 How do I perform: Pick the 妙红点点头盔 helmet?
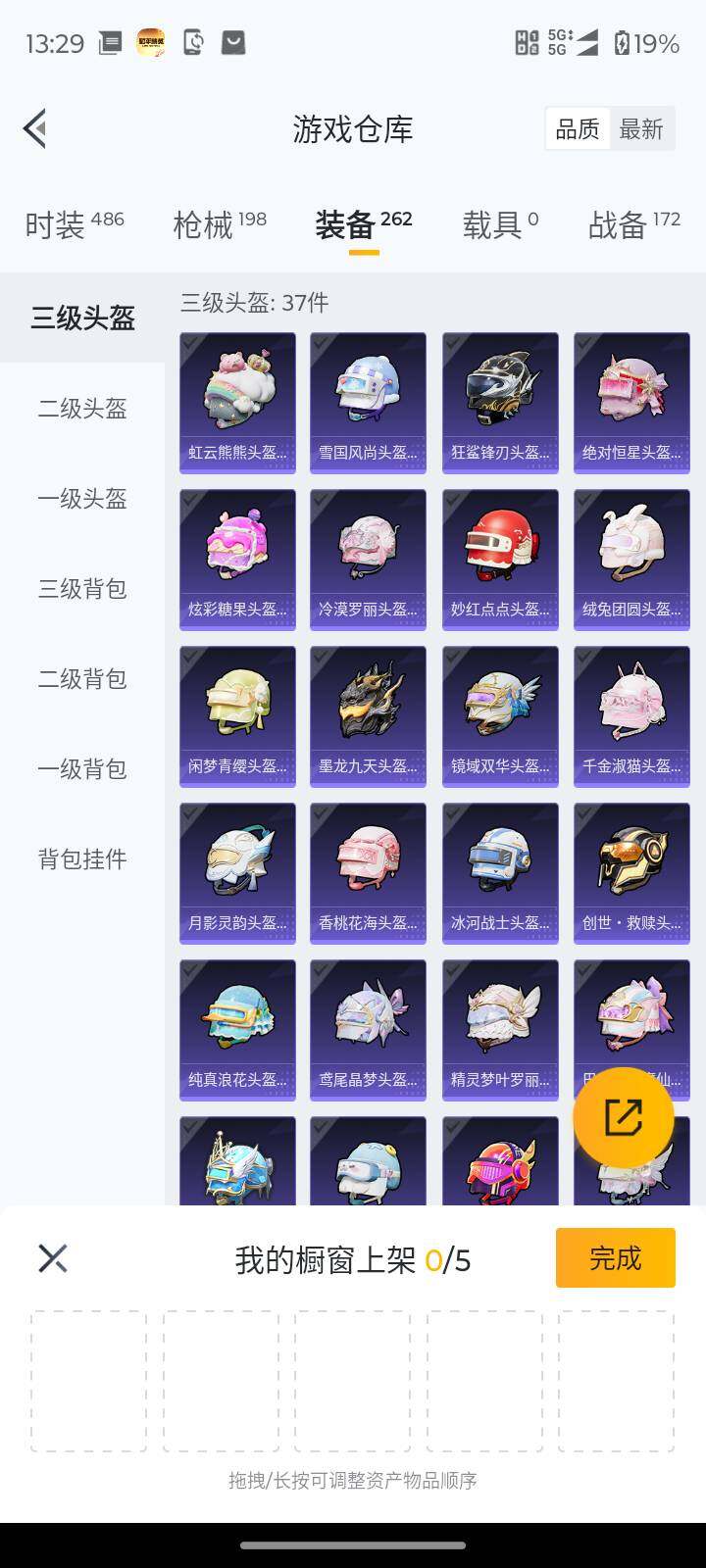click(500, 547)
